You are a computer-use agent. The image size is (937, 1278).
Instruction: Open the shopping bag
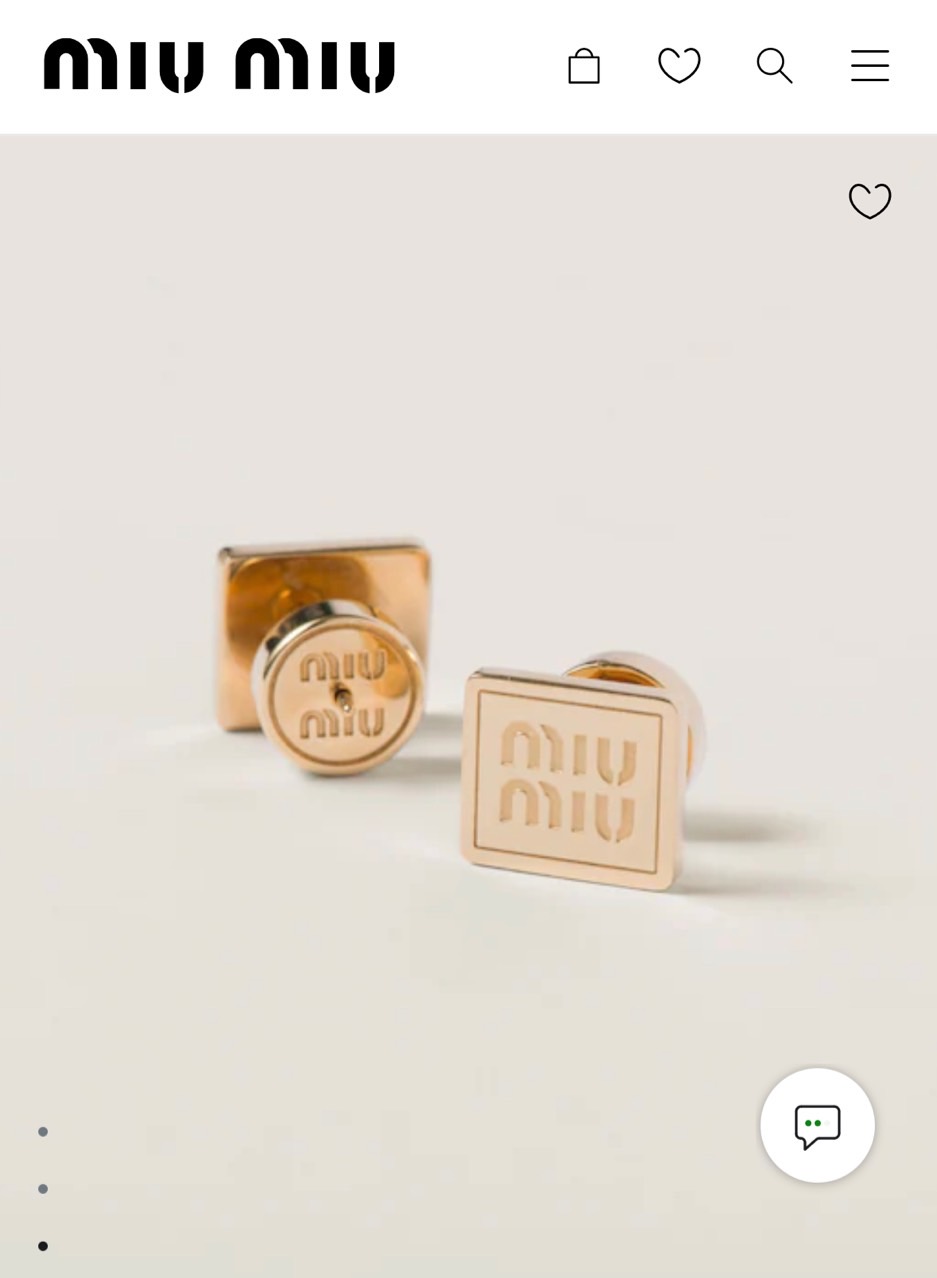584,66
